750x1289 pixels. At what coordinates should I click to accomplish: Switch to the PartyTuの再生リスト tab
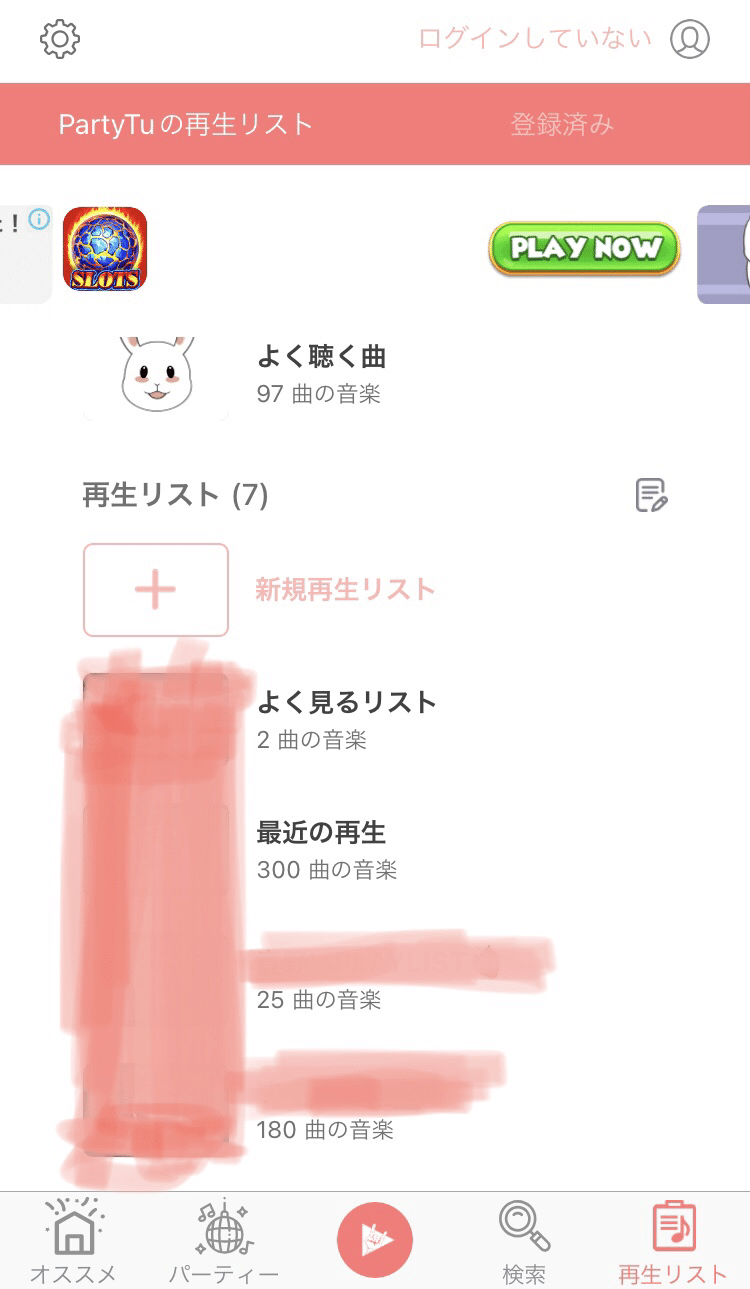[186, 124]
